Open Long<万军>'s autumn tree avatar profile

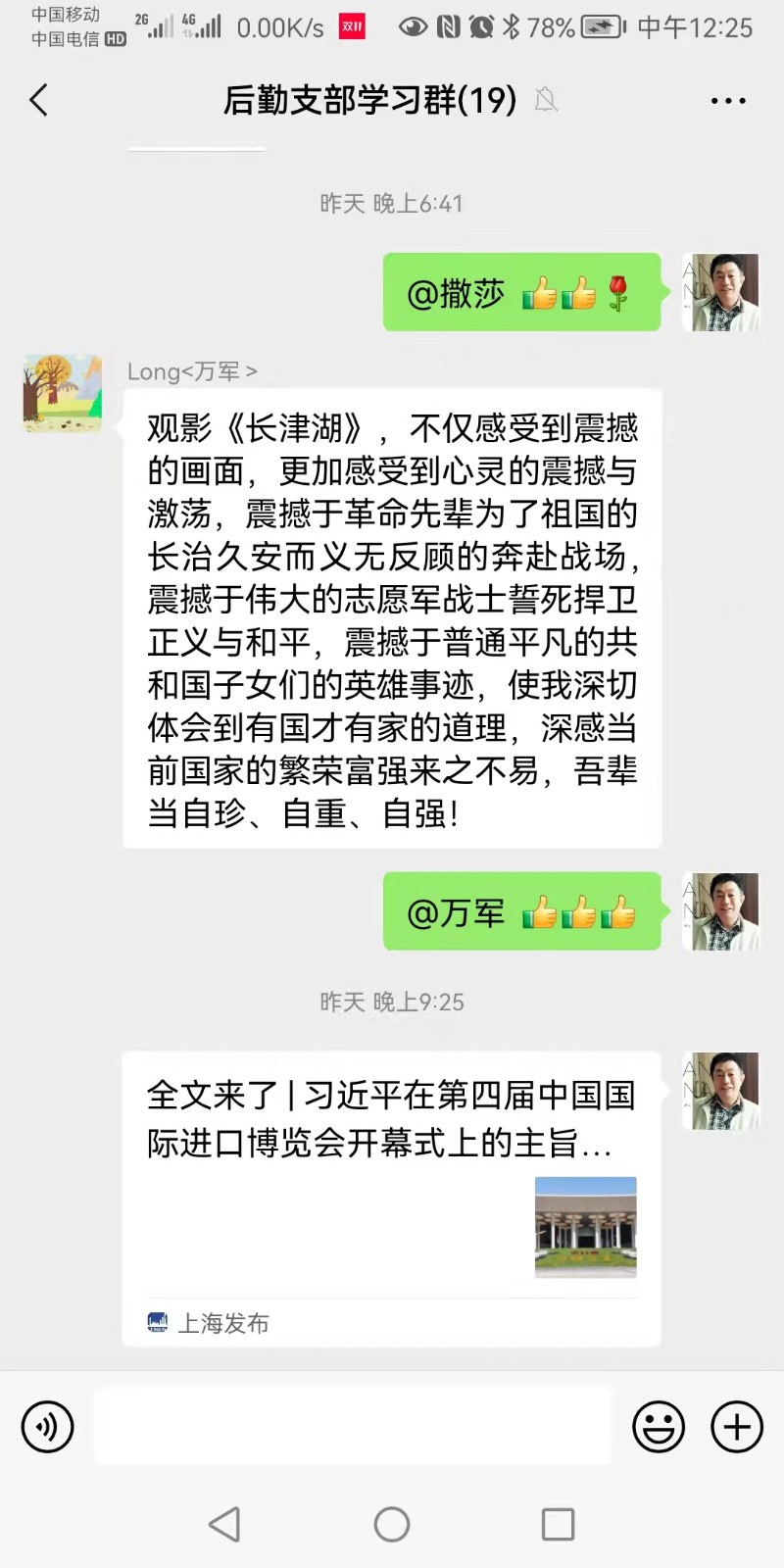pyautogui.click(x=63, y=394)
